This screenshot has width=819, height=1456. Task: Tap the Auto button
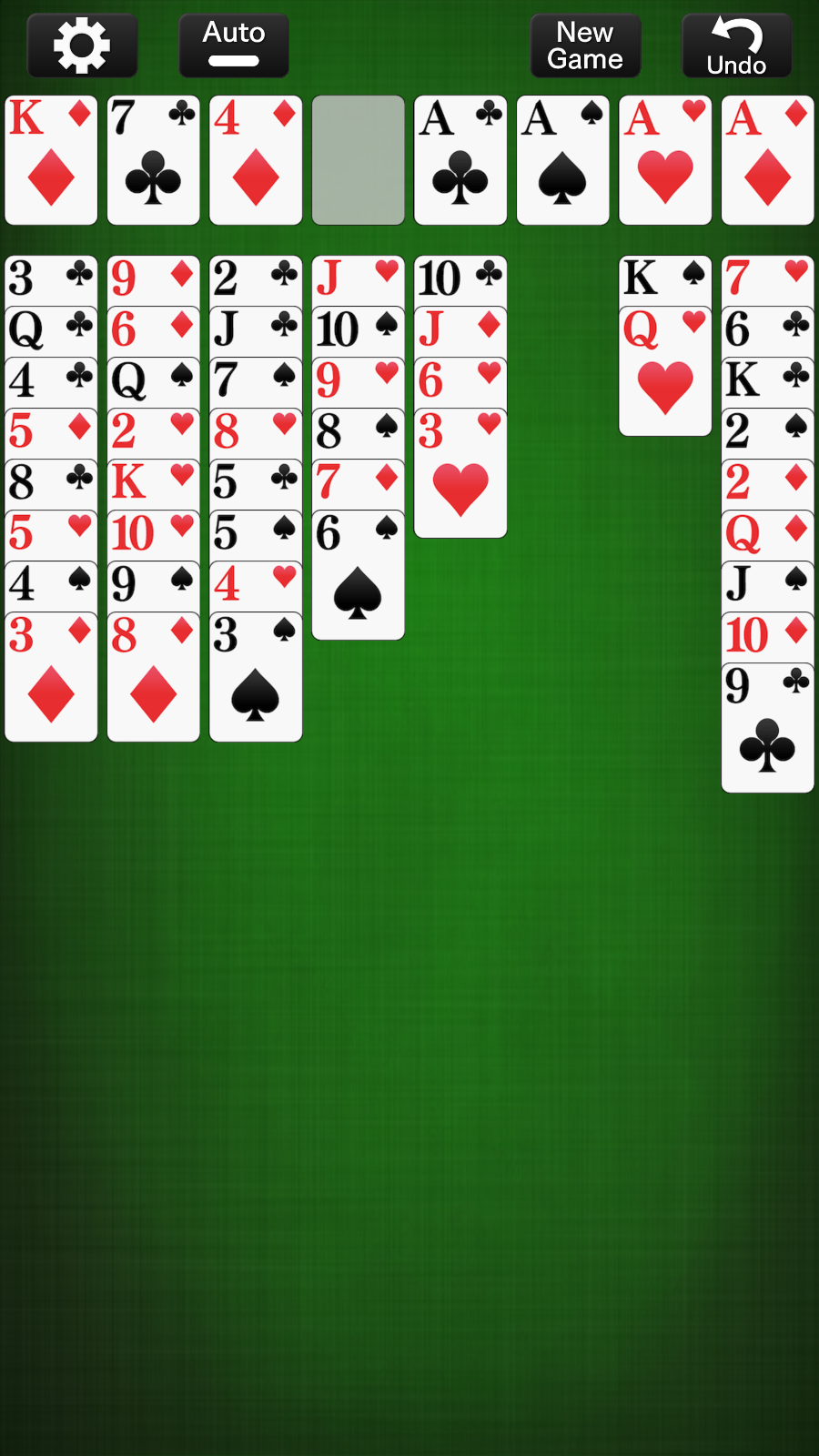pyautogui.click(x=234, y=45)
